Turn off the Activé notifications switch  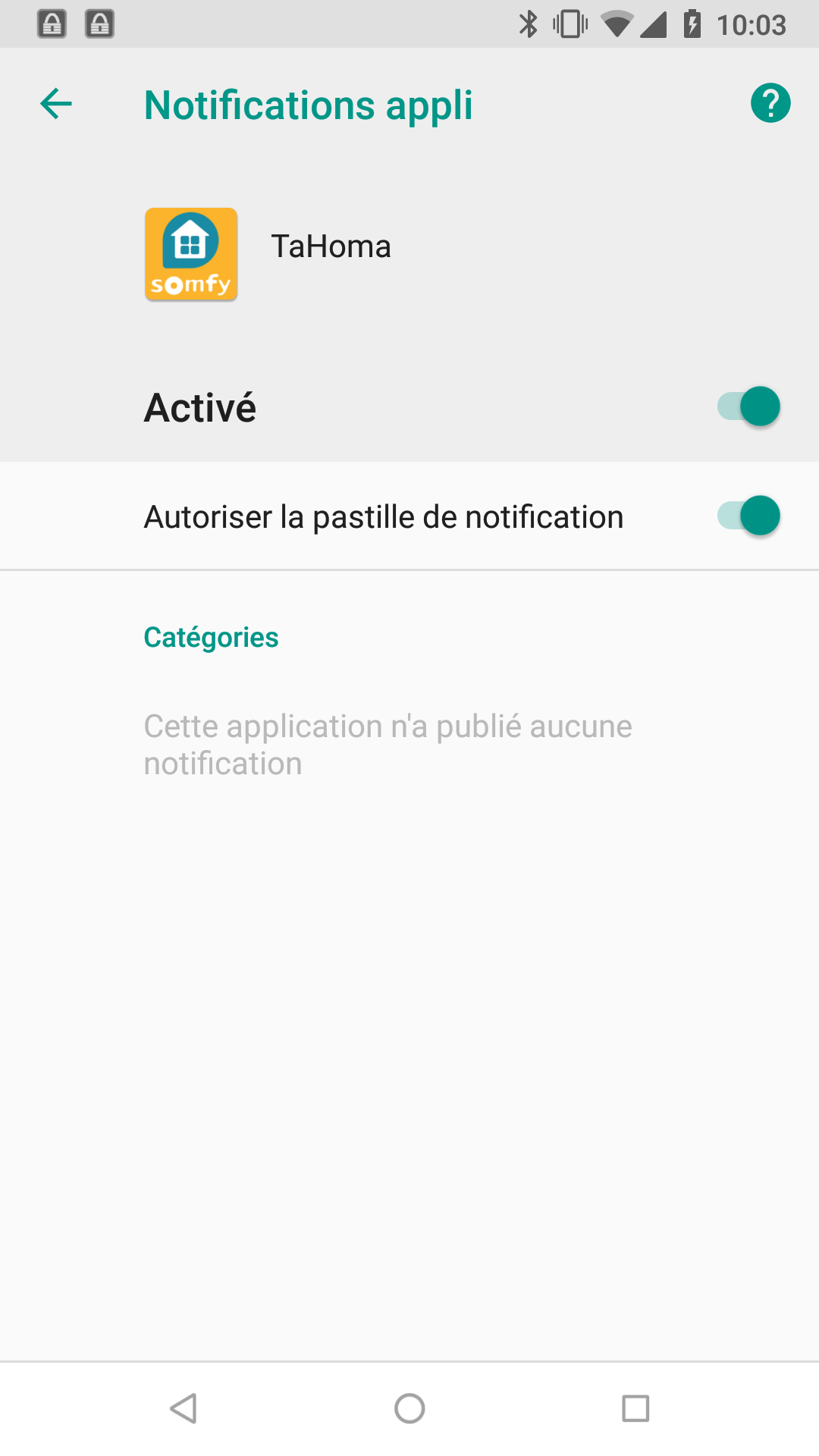[748, 406]
